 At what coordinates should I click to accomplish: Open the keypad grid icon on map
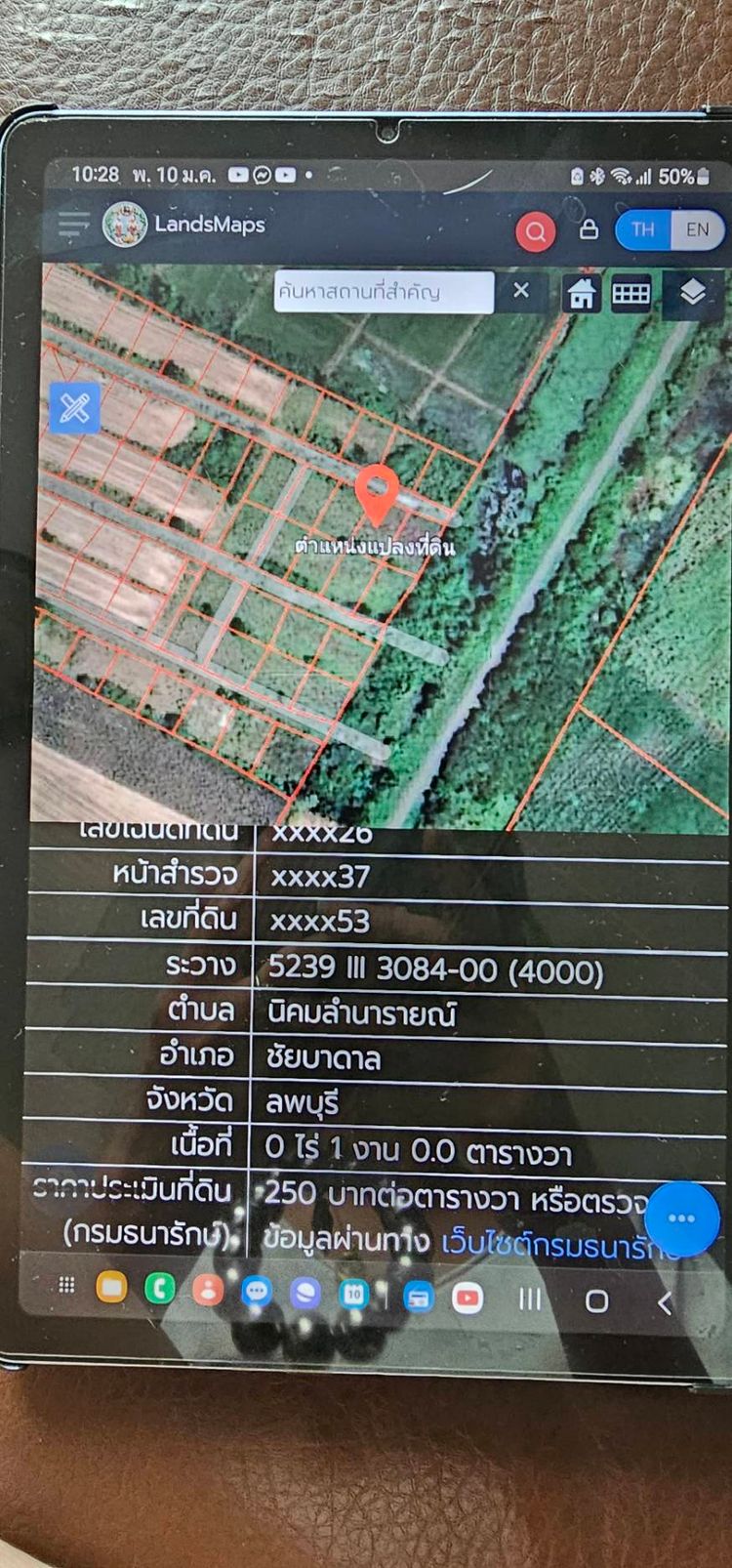(x=631, y=292)
